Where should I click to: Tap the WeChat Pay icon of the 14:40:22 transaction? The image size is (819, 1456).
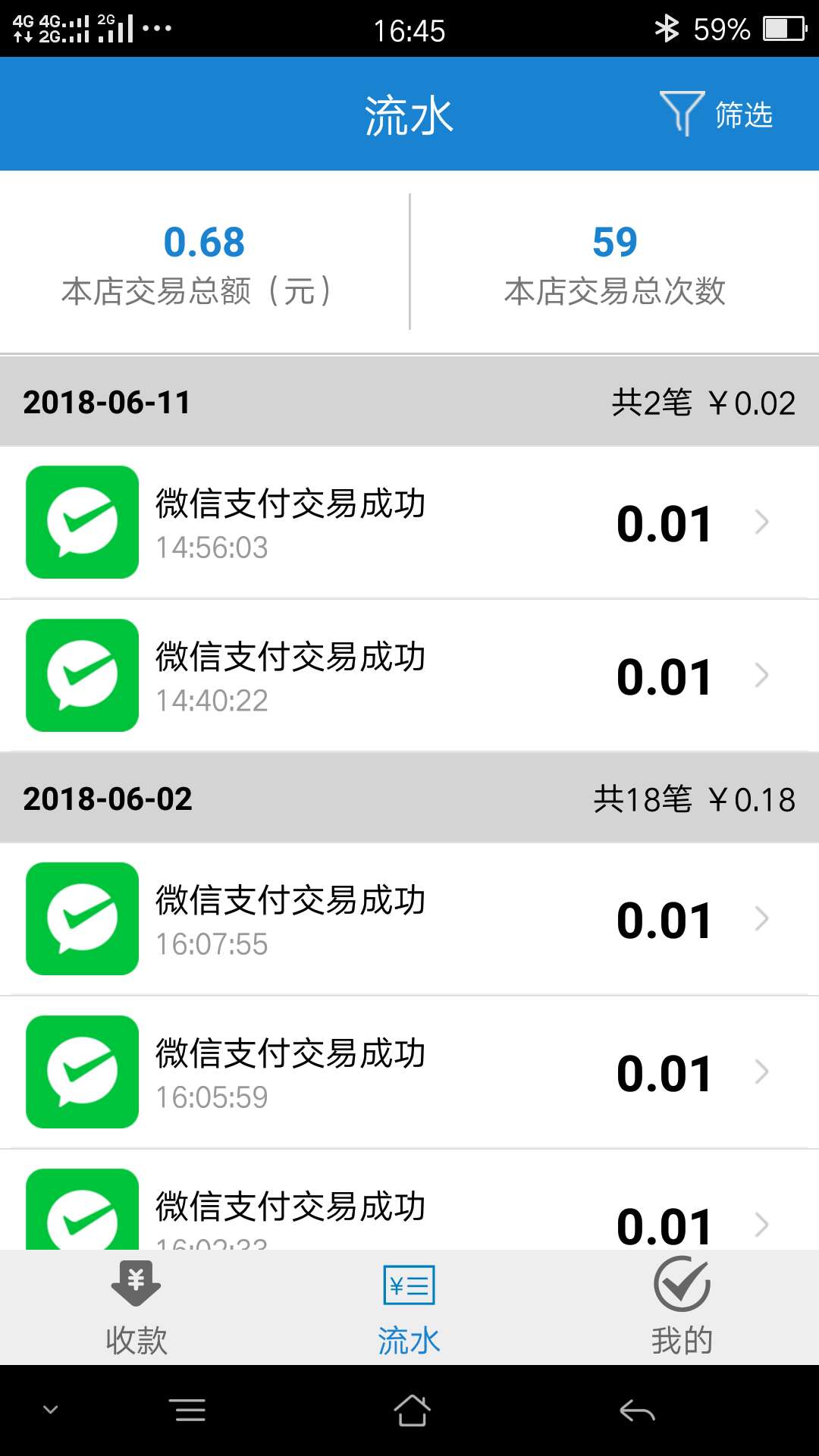(x=82, y=675)
